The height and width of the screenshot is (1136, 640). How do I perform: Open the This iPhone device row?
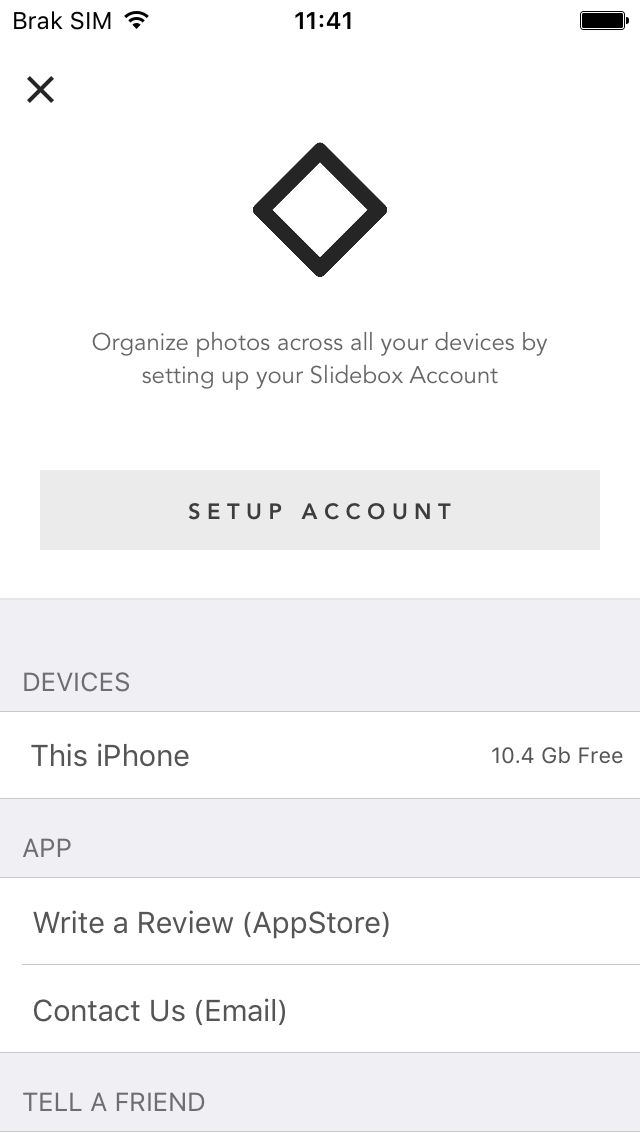tap(320, 755)
